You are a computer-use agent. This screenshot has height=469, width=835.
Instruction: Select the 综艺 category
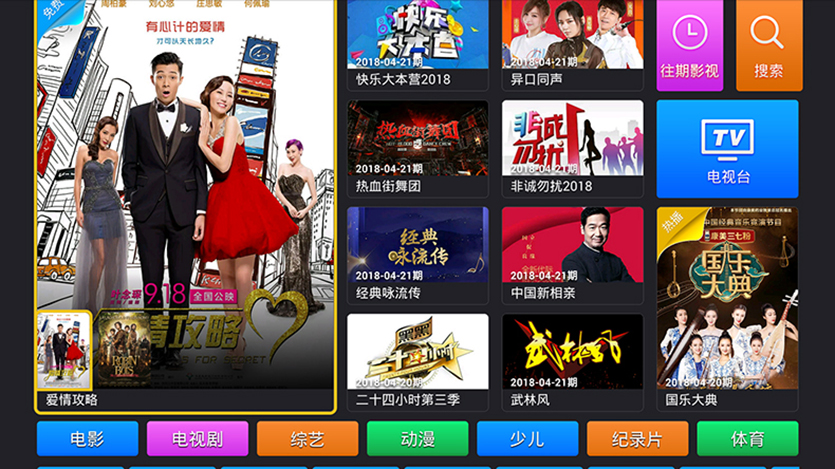pyautogui.click(x=307, y=438)
